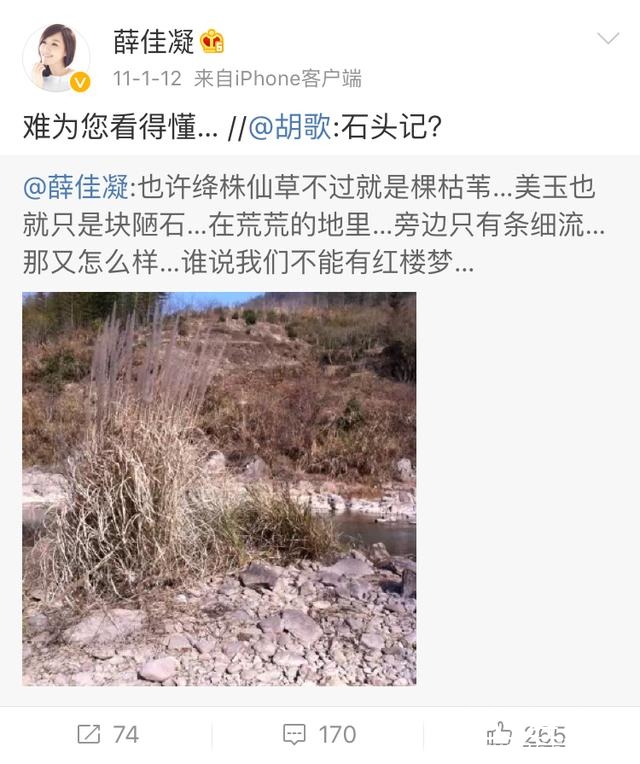
Task: Open 薛佳凝's profile avatar
Action: (x=56, y=58)
